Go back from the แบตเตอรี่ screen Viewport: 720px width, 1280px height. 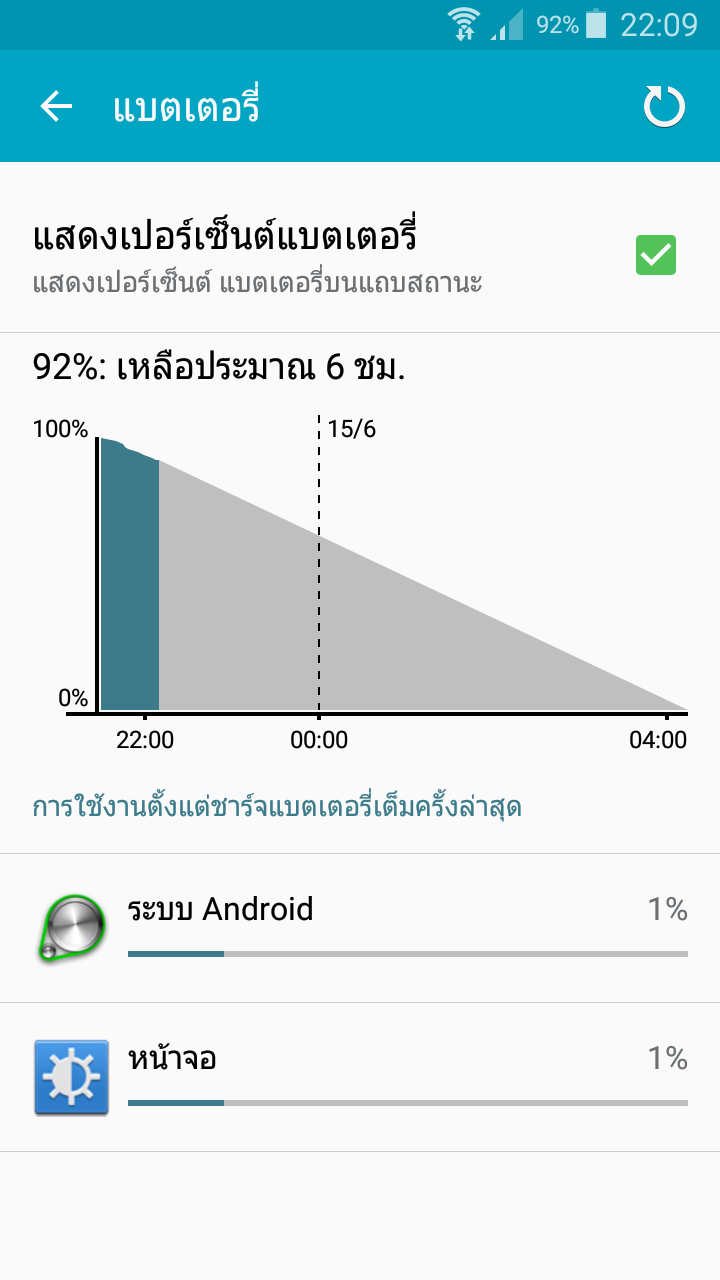coord(57,106)
